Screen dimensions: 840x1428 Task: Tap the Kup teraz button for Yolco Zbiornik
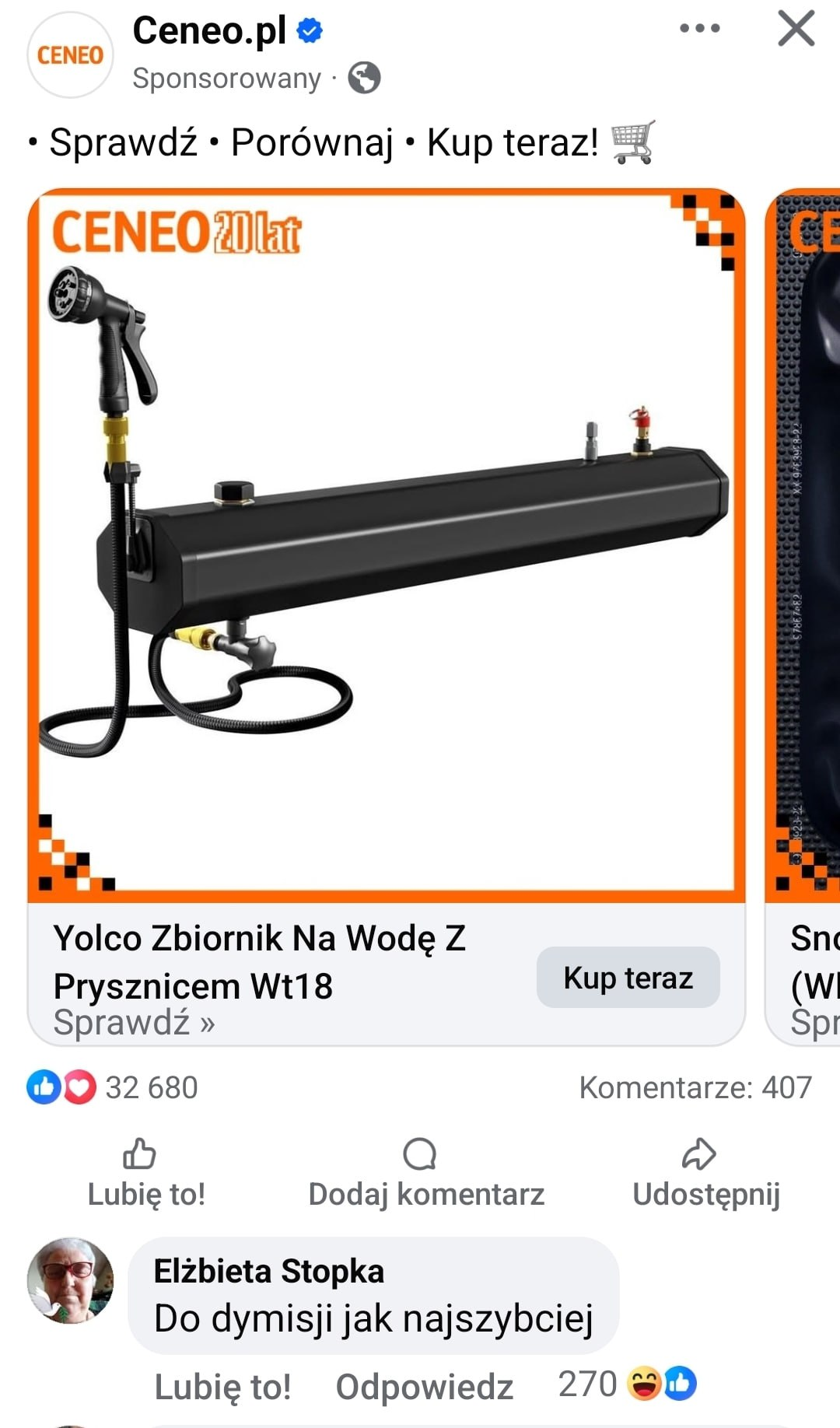tap(628, 978)
